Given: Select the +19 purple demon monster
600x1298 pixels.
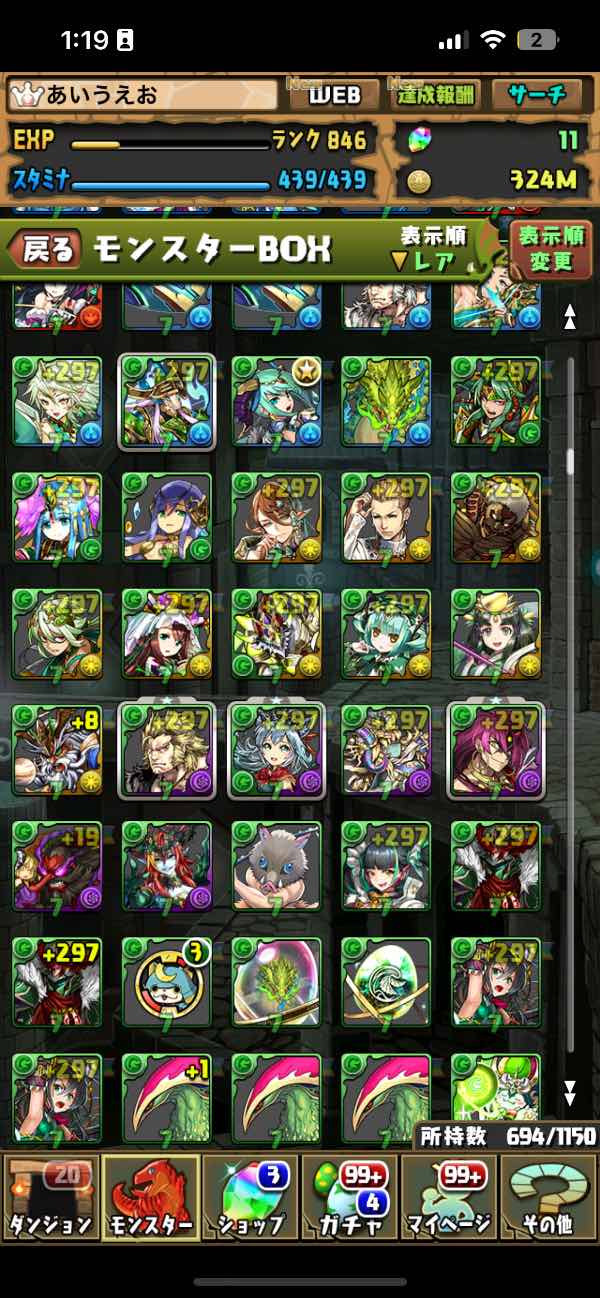Looking at the screenshot, I should pos(57,866).
